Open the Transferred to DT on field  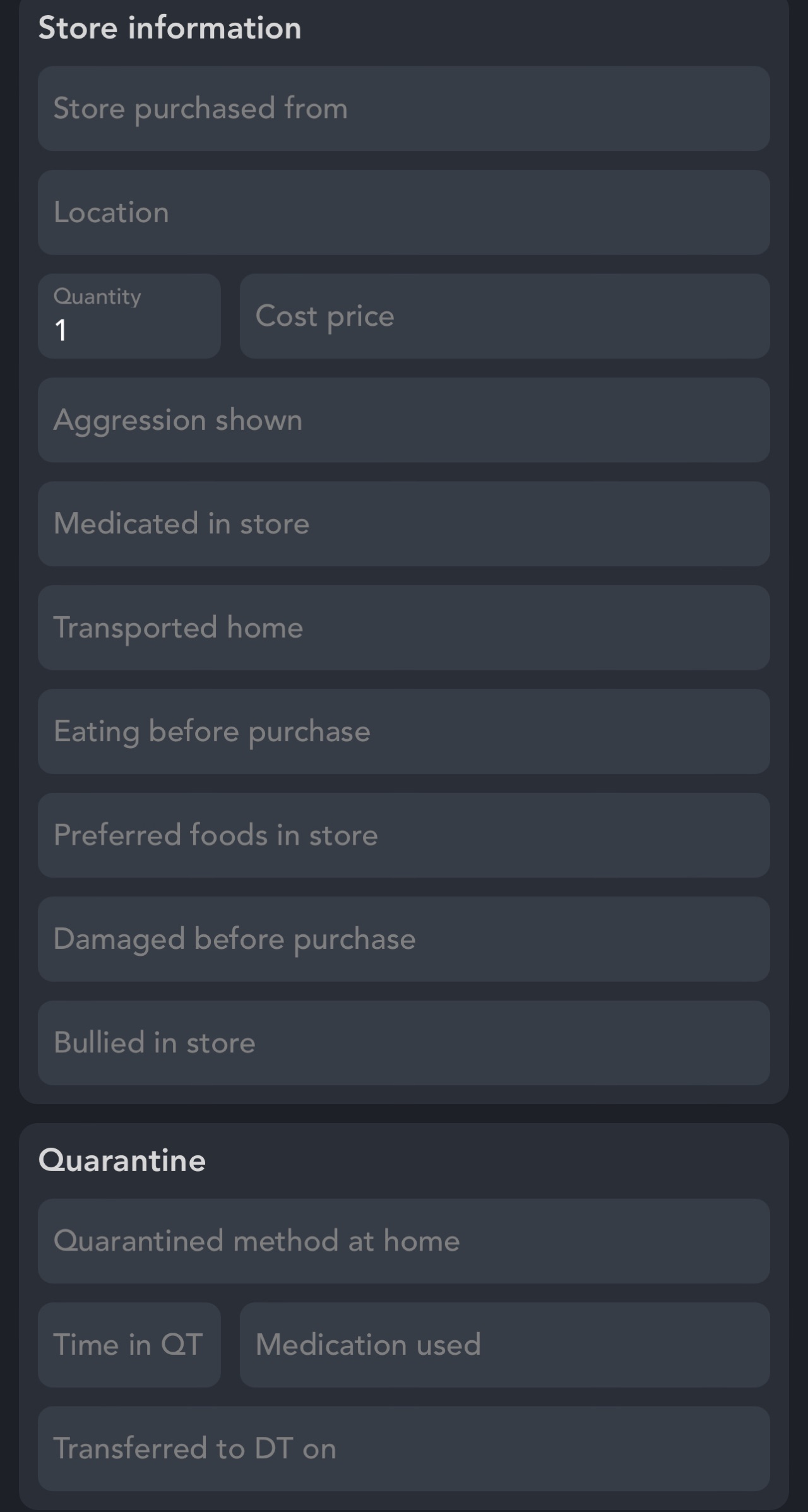point(403,1449)
